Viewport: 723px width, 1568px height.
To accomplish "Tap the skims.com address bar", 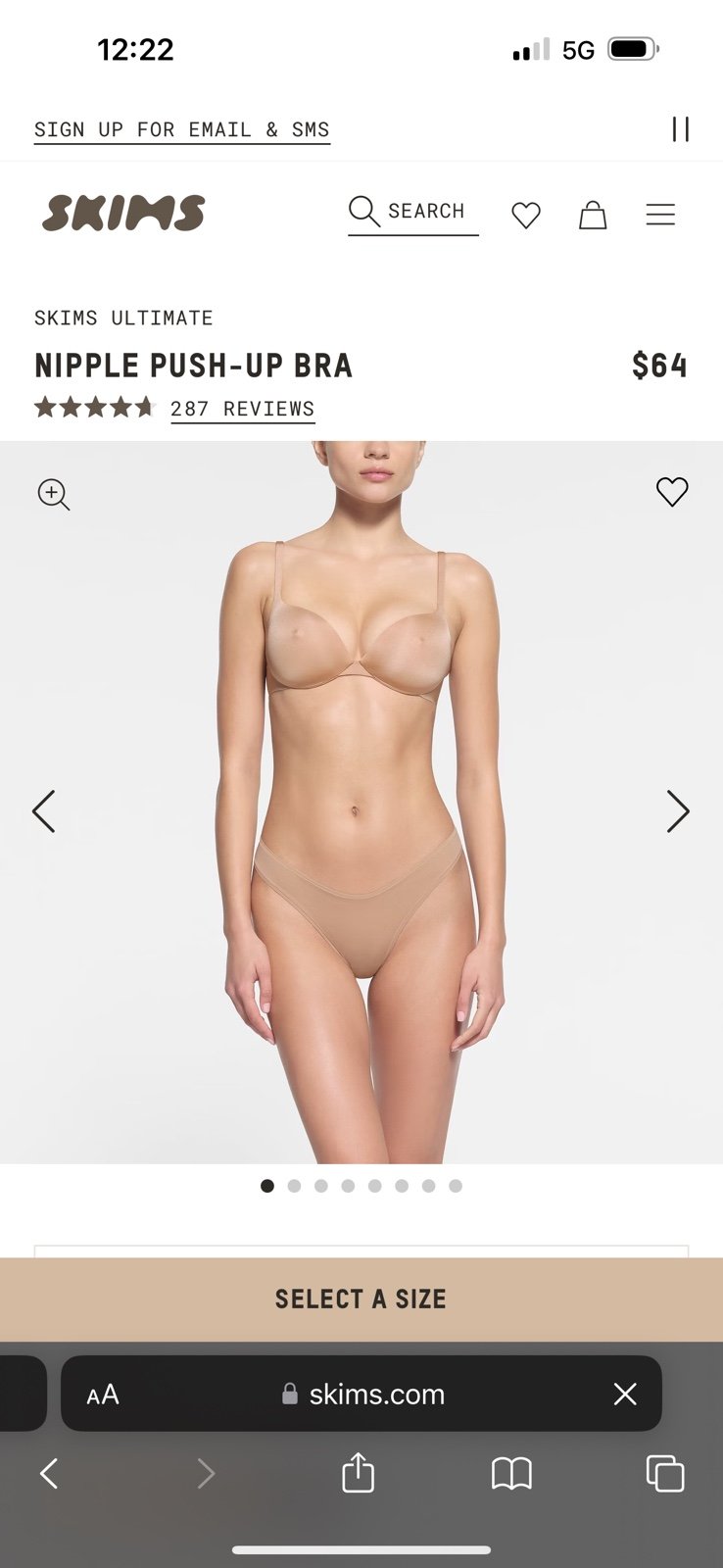I will [x=361, y=1394].
